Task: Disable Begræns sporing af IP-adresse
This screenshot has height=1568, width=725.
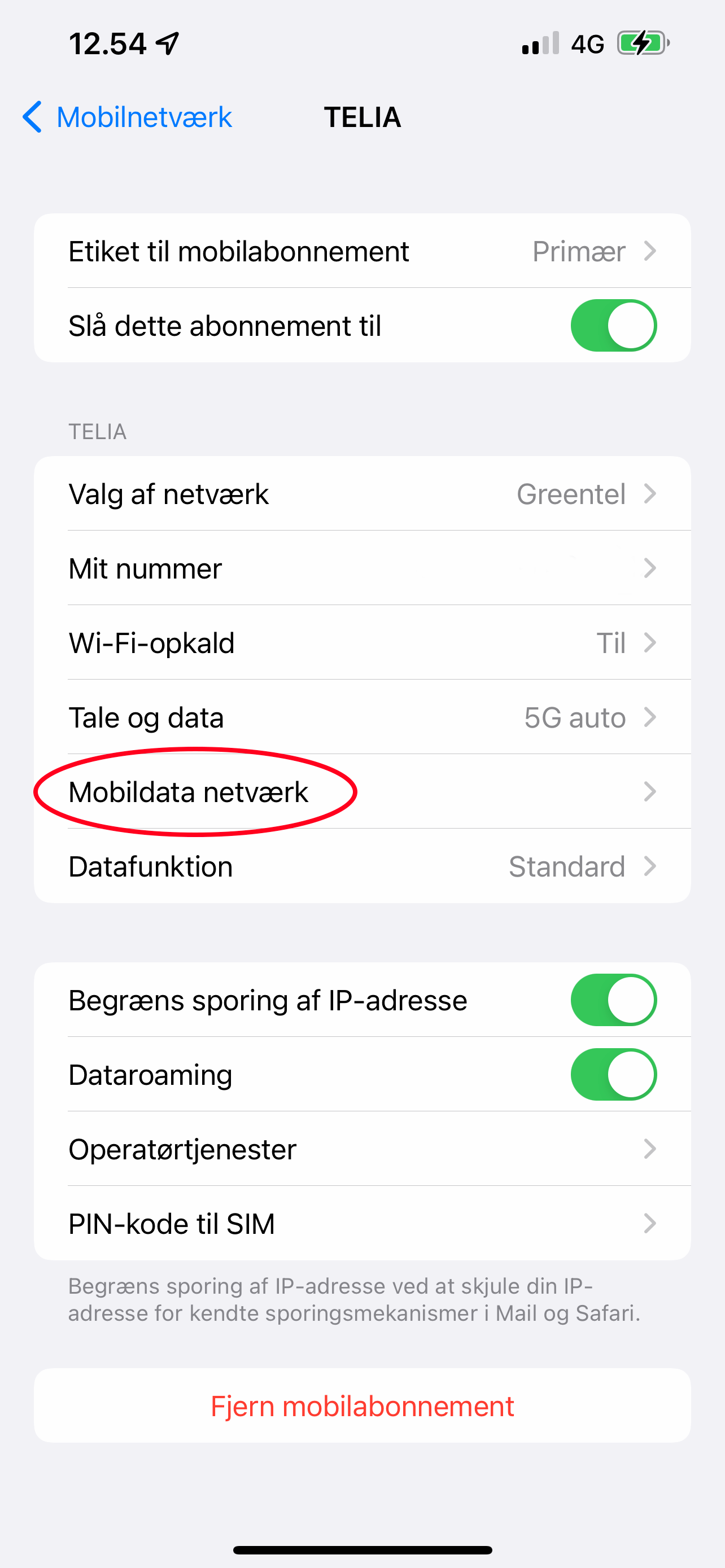Action: point(613,1000)
